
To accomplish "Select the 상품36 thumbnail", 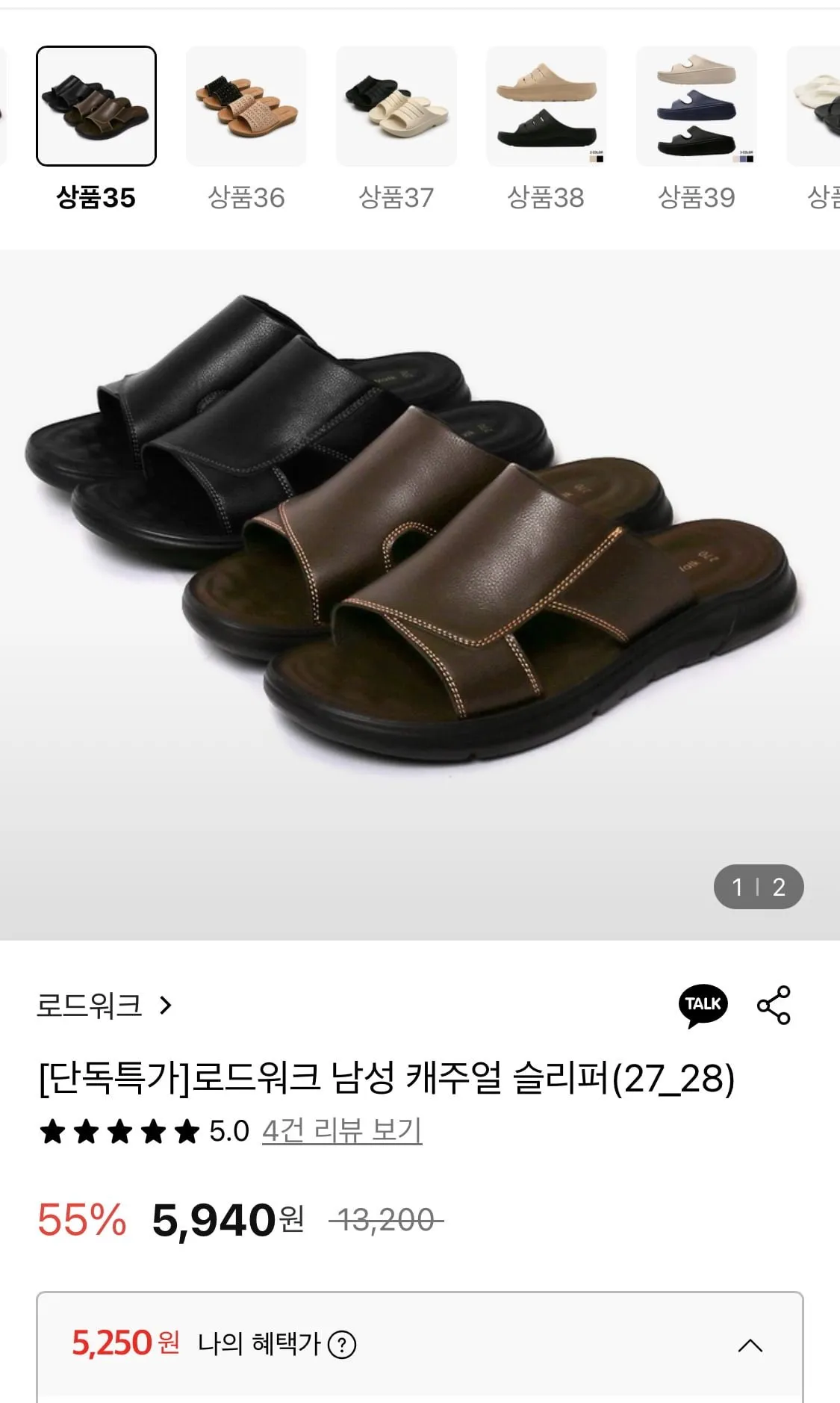I will click(x=246, y=107).
